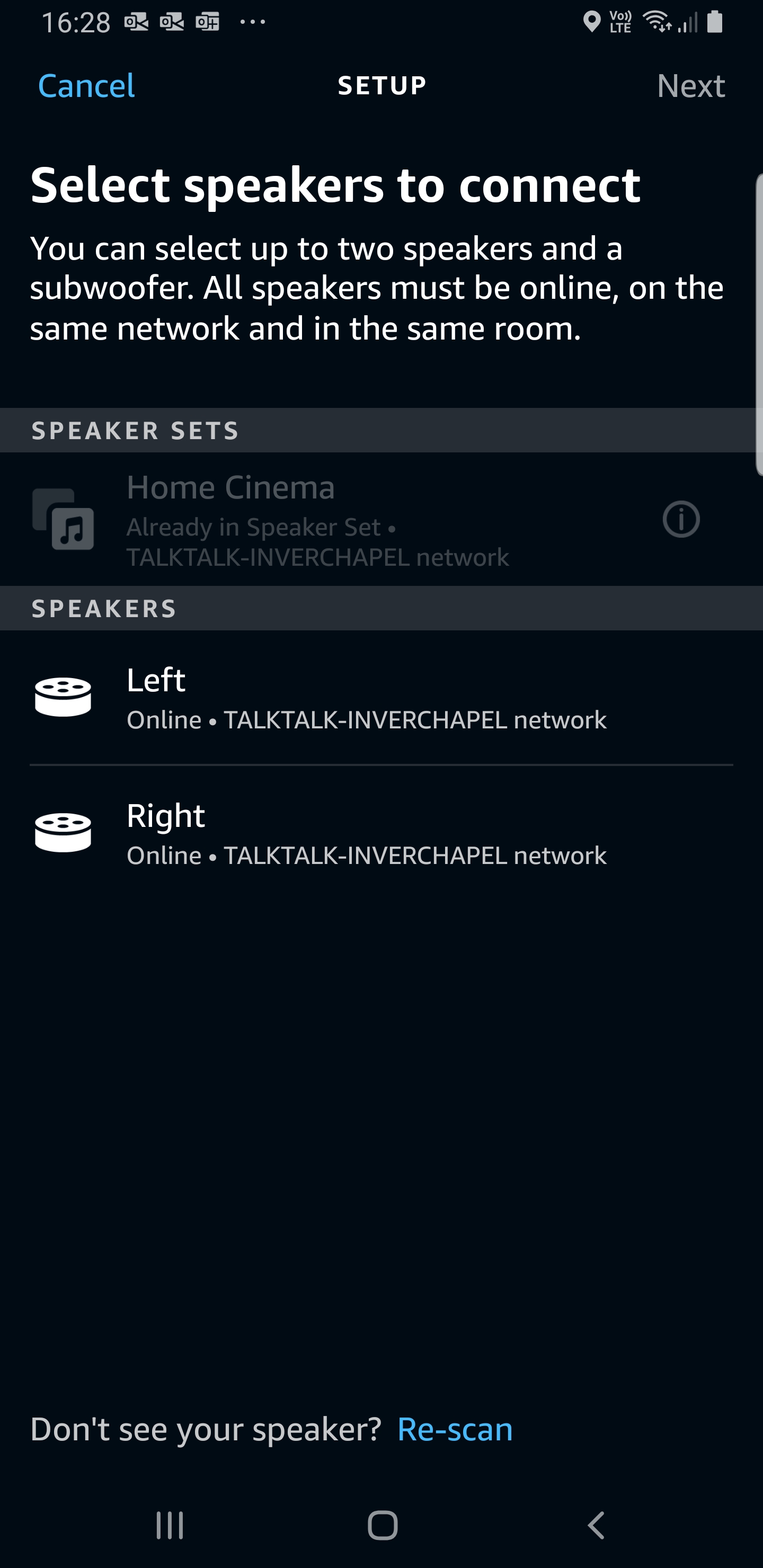Go back using the system back button
Image resolution: width=763 pixels, height=1568 pixels.
click(596, 1525)
